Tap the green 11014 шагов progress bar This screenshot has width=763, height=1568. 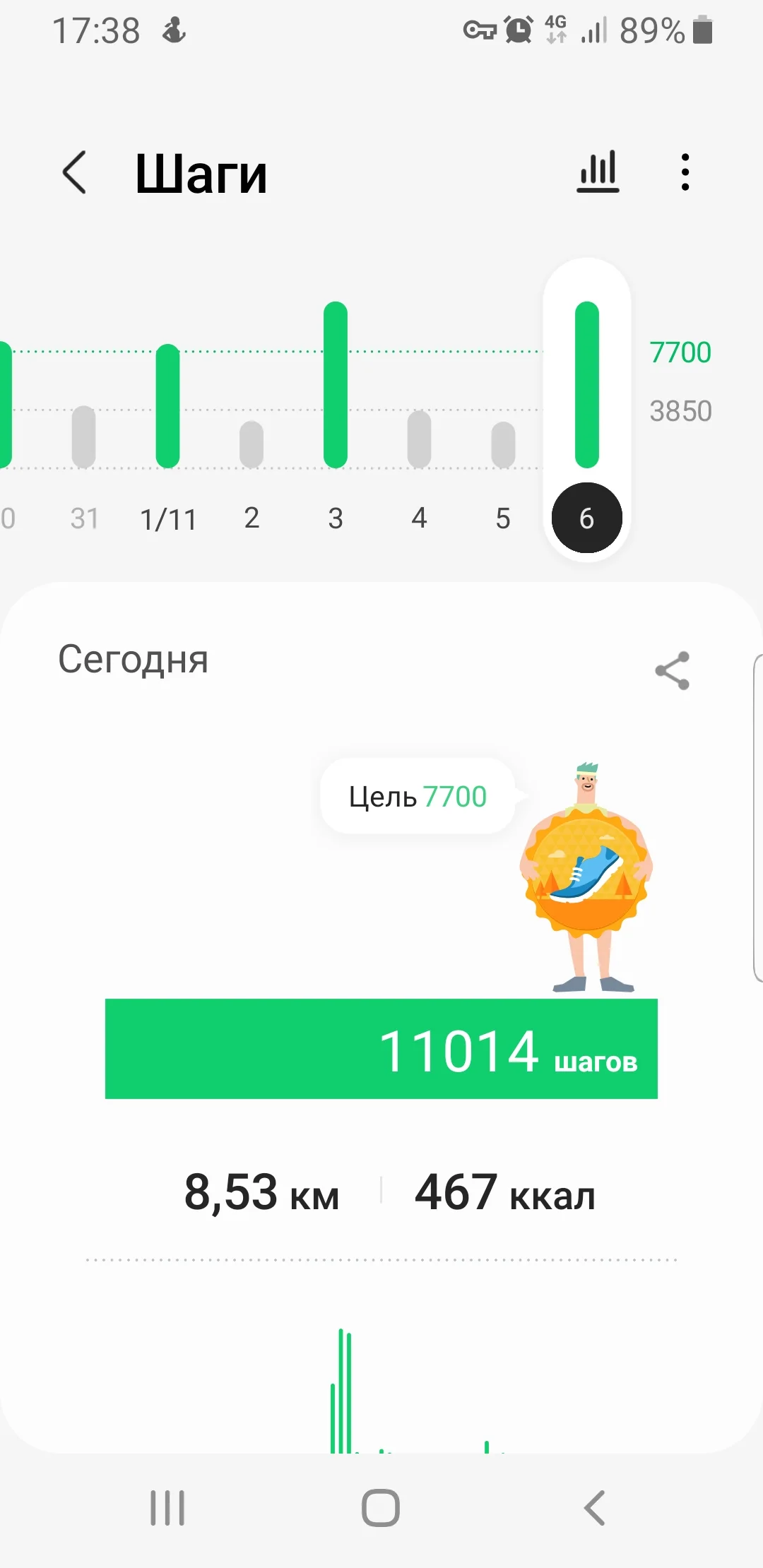coord(381,1050)
